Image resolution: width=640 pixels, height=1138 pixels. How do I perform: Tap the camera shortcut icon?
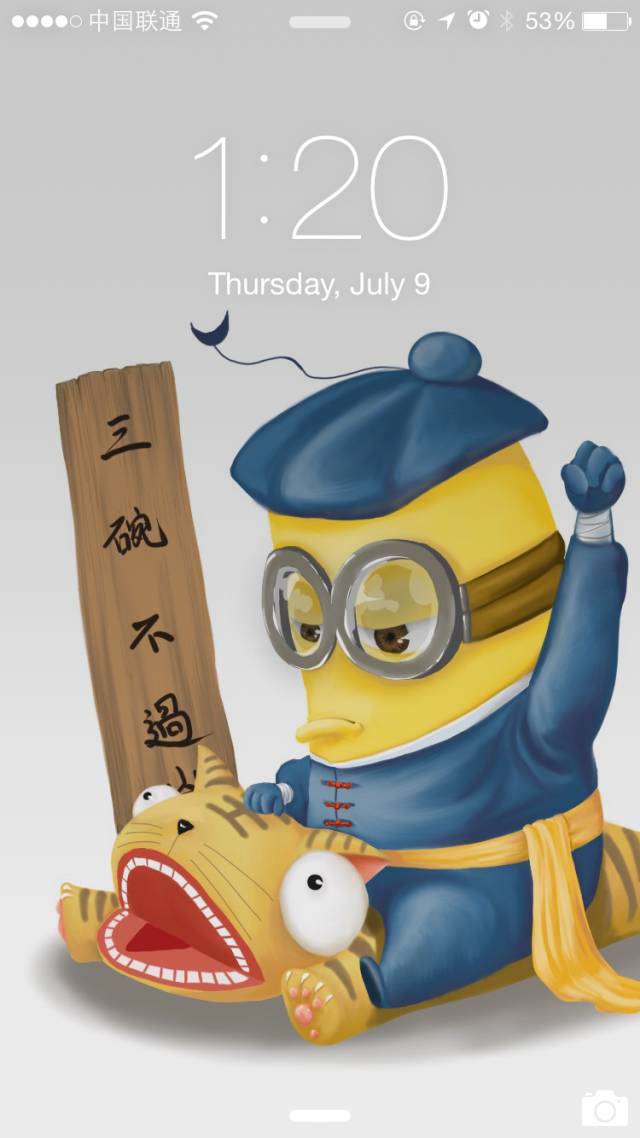click(604, 1108)
